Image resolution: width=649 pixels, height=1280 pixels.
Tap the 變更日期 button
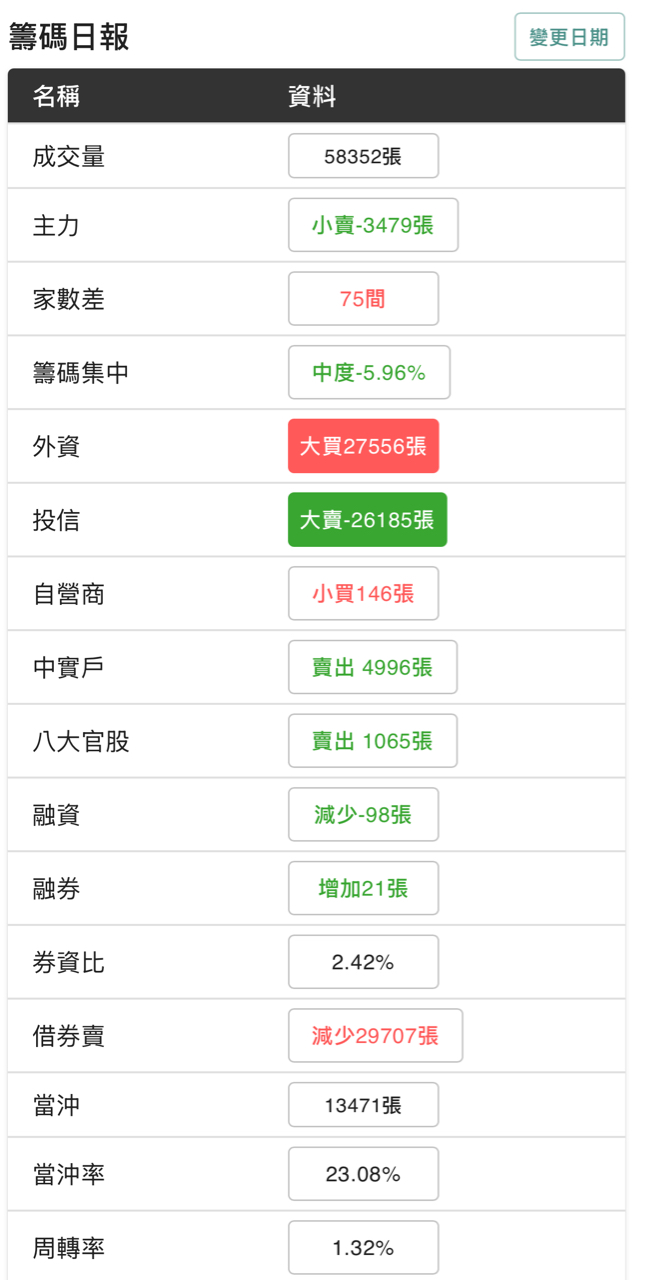click(x=569, y=37)
